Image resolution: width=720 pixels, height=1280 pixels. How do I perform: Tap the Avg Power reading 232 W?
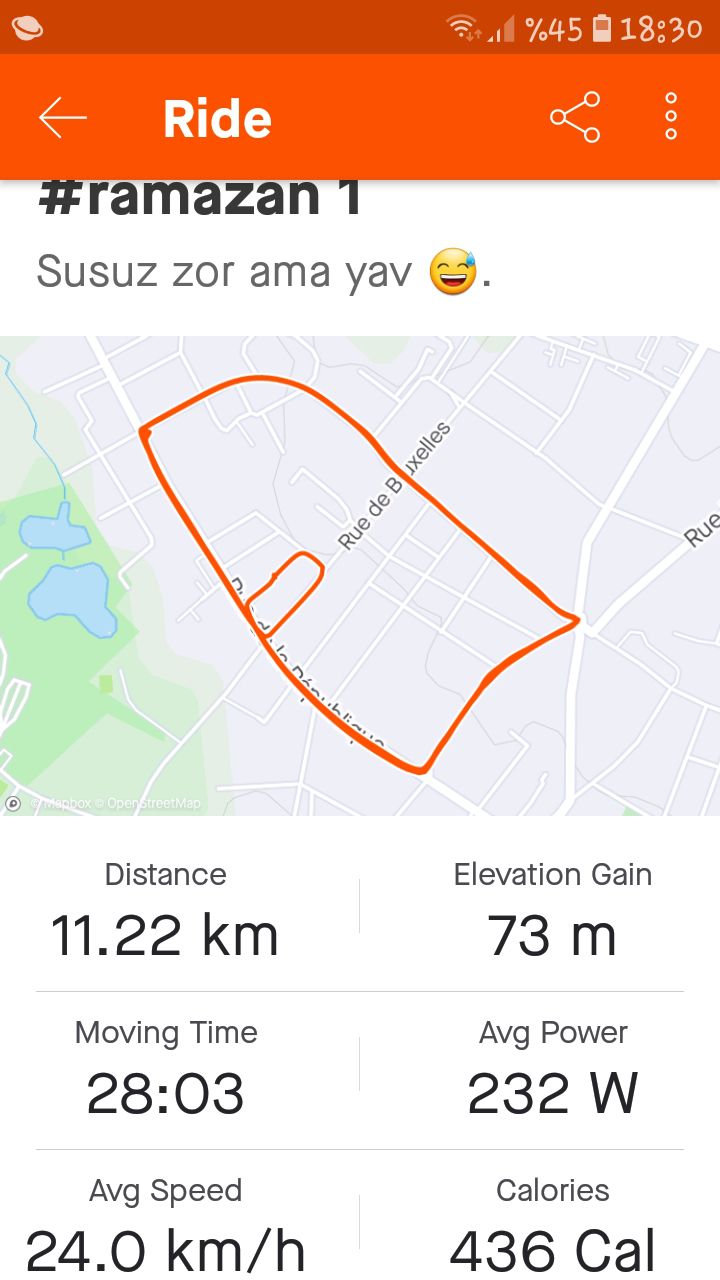click(553, 1093)
